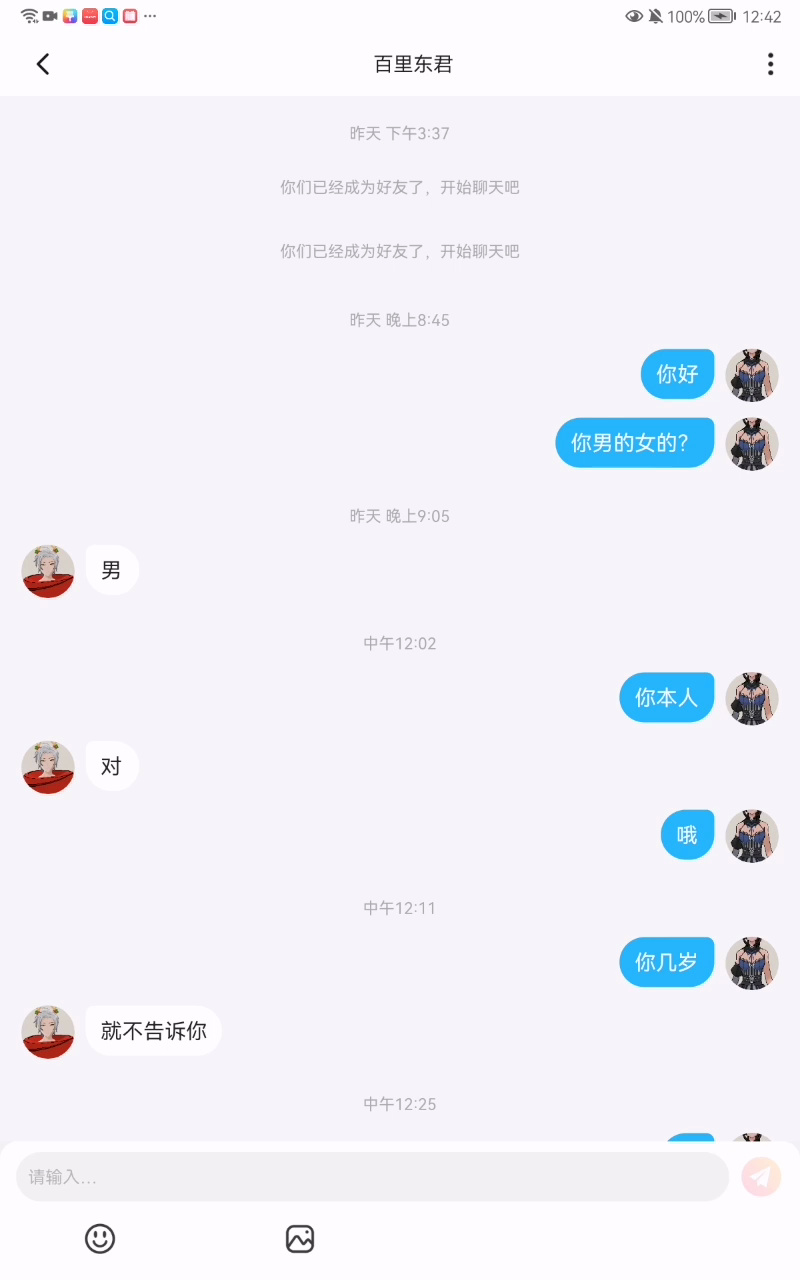Screen dimensions: 800x1280
Task: Open my avatar beside the 你好 message
Action: (x=752, y=375)
